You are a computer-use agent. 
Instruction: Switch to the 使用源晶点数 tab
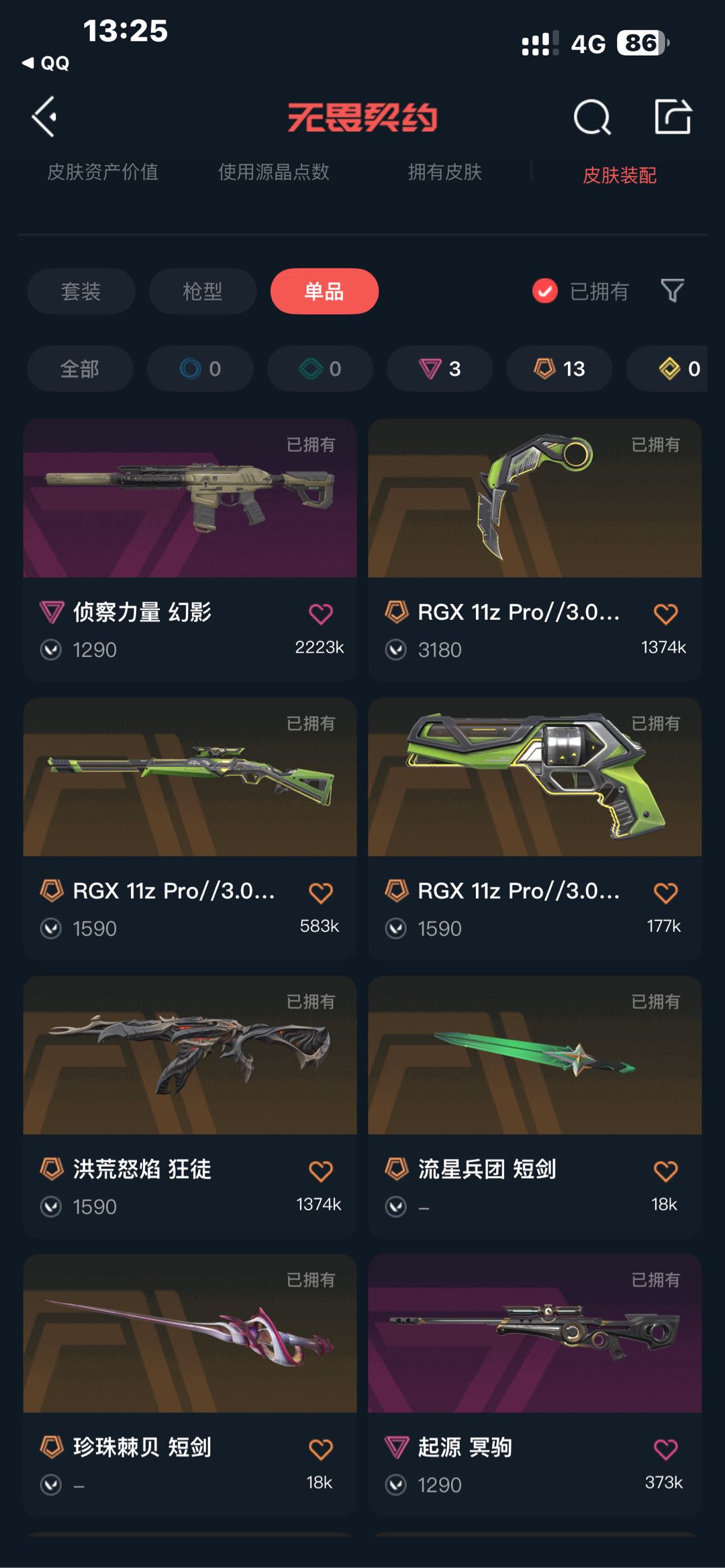coord(274,172)
